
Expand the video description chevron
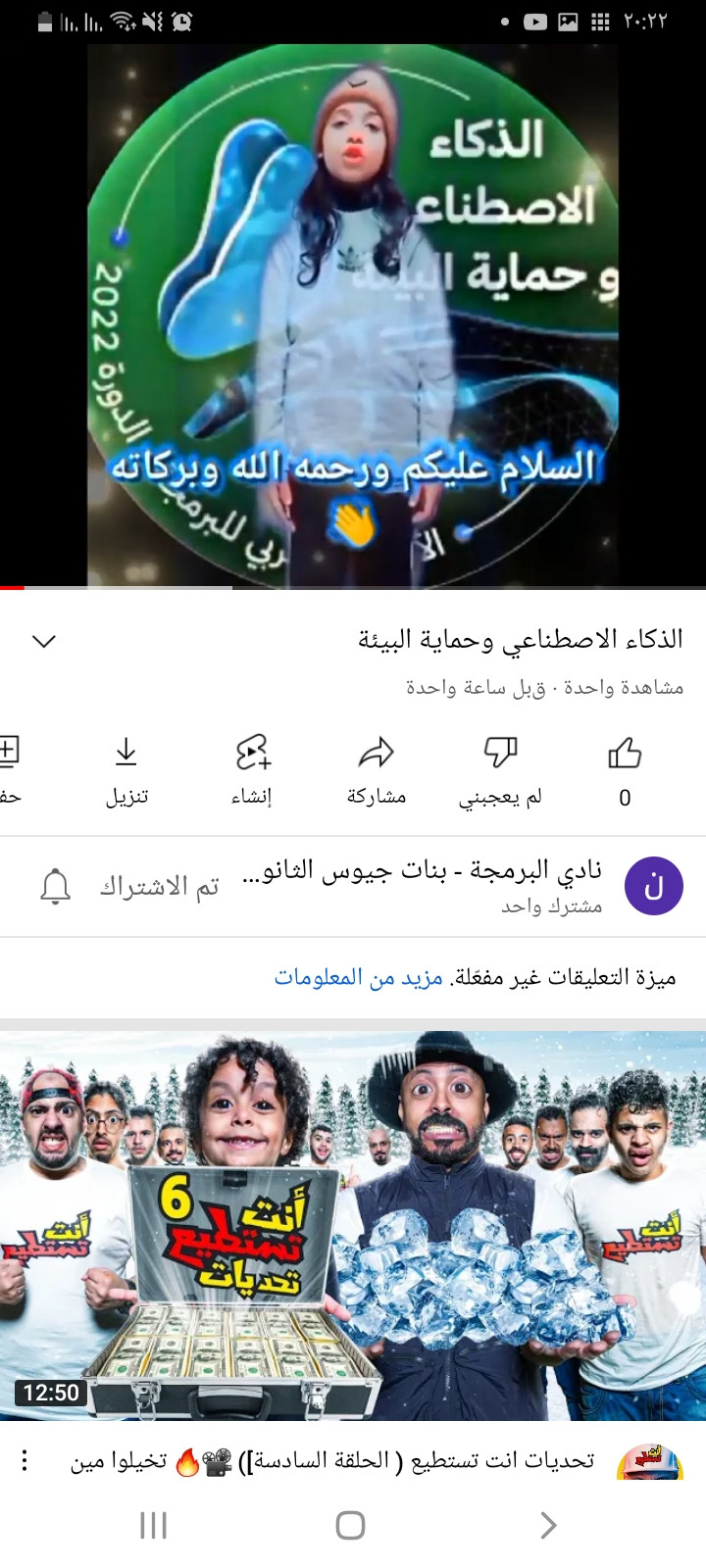coord(44,641)
